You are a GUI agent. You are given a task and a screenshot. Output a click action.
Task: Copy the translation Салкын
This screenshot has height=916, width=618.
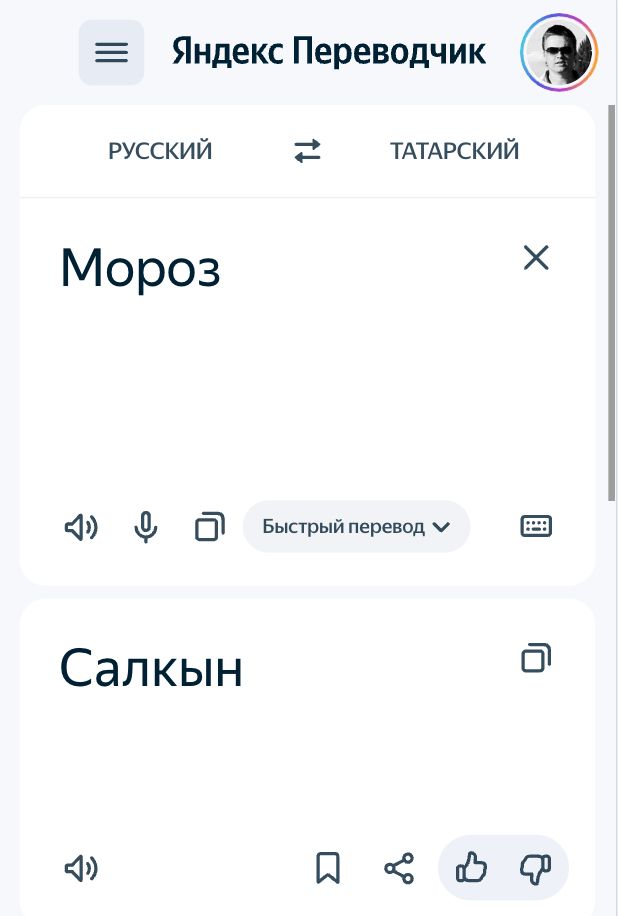tap(537, 658)
